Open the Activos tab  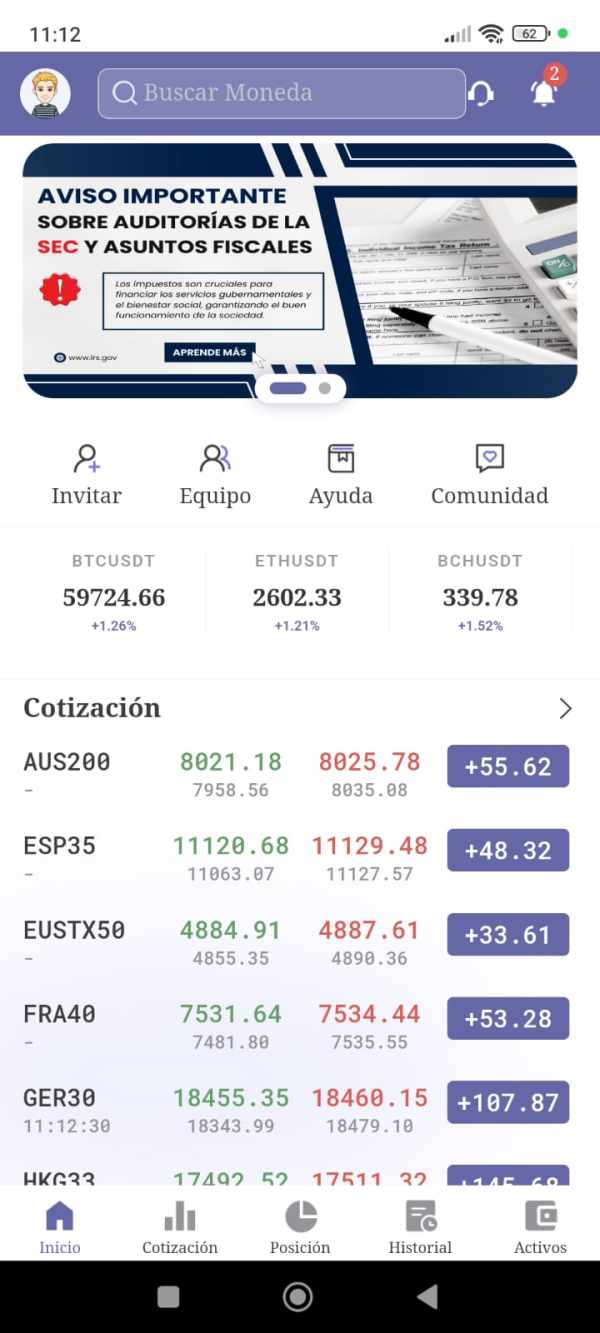coord(540,1228)
